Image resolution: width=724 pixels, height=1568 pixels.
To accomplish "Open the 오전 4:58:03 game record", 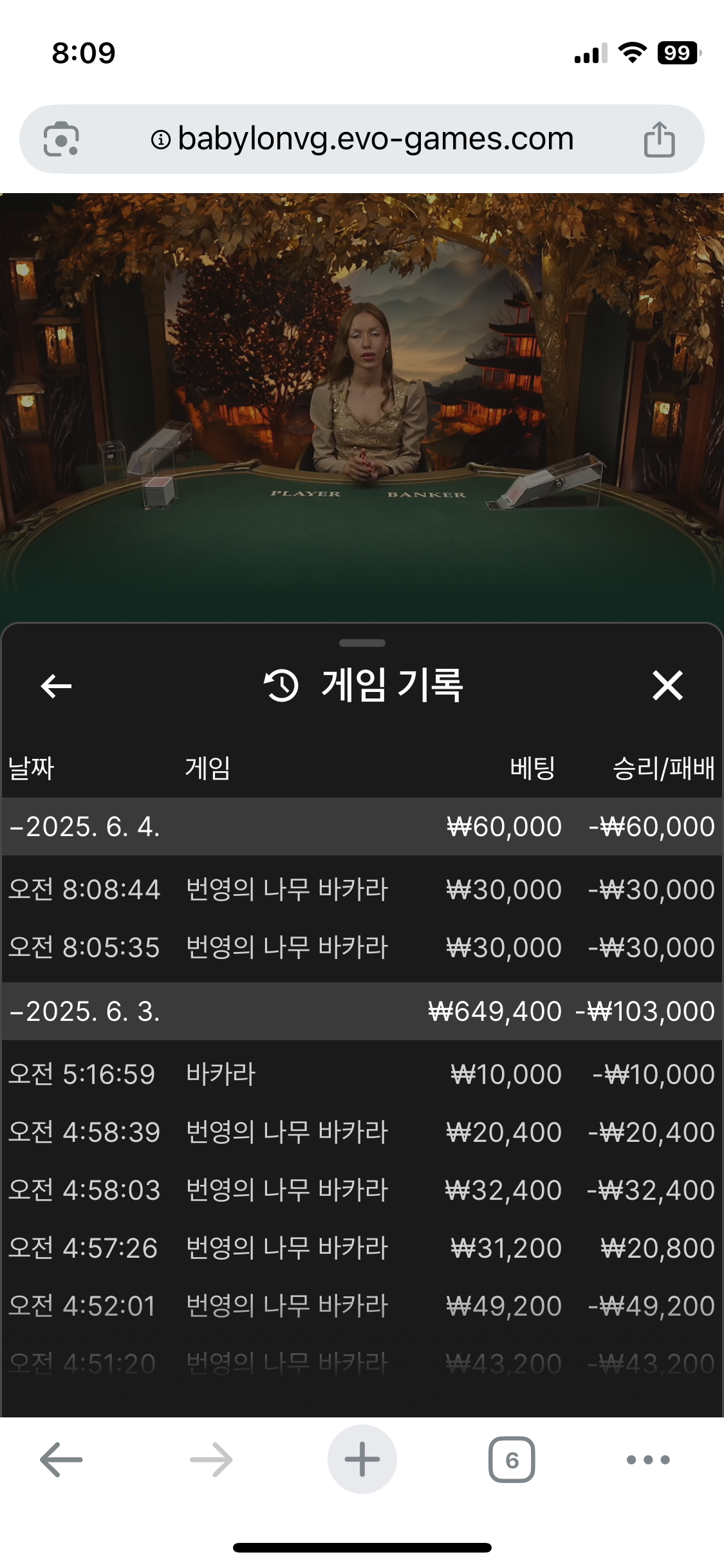I will [x=360, y=1190].
